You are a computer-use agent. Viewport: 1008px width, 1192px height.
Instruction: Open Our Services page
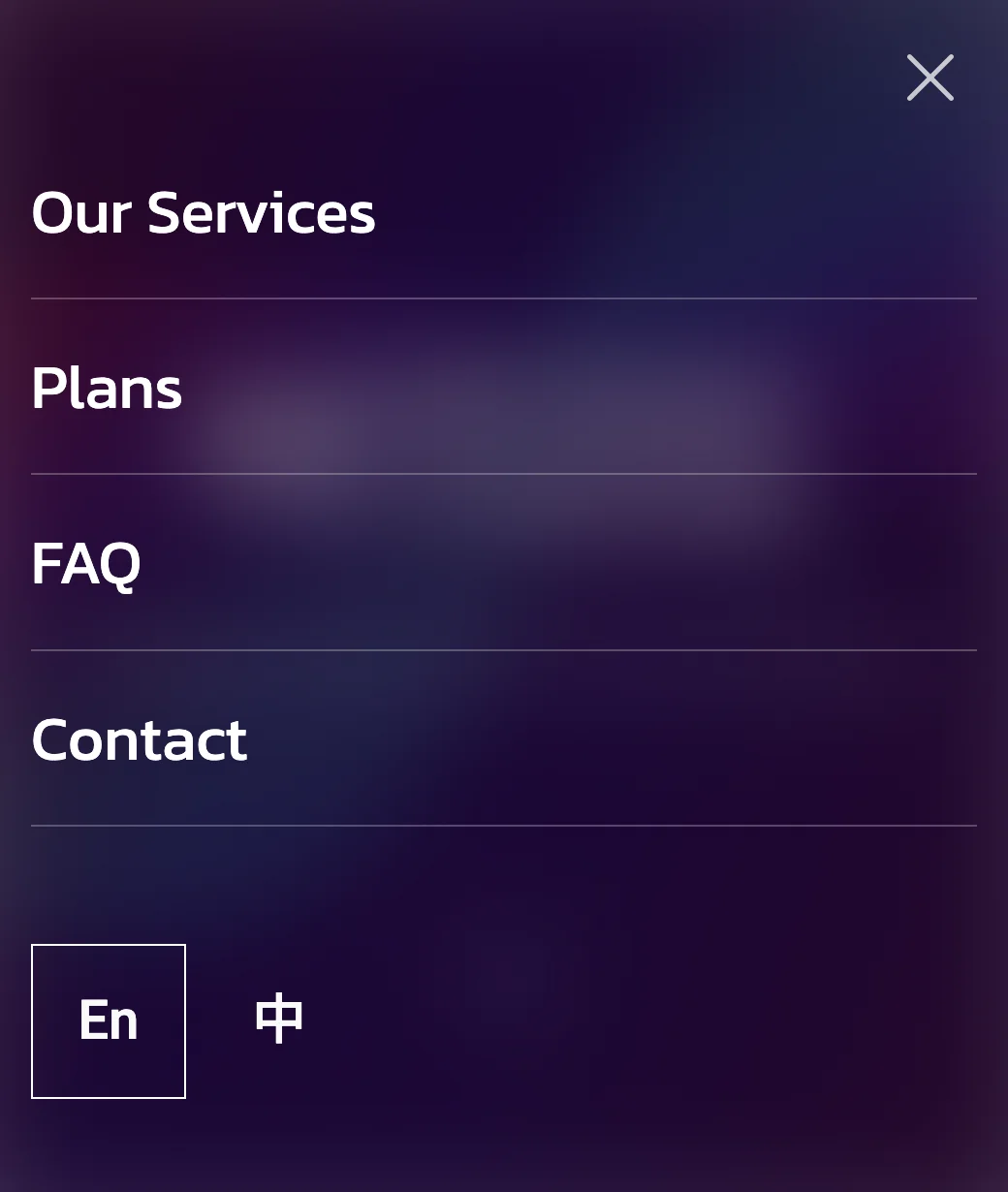[x=204, y=213]
